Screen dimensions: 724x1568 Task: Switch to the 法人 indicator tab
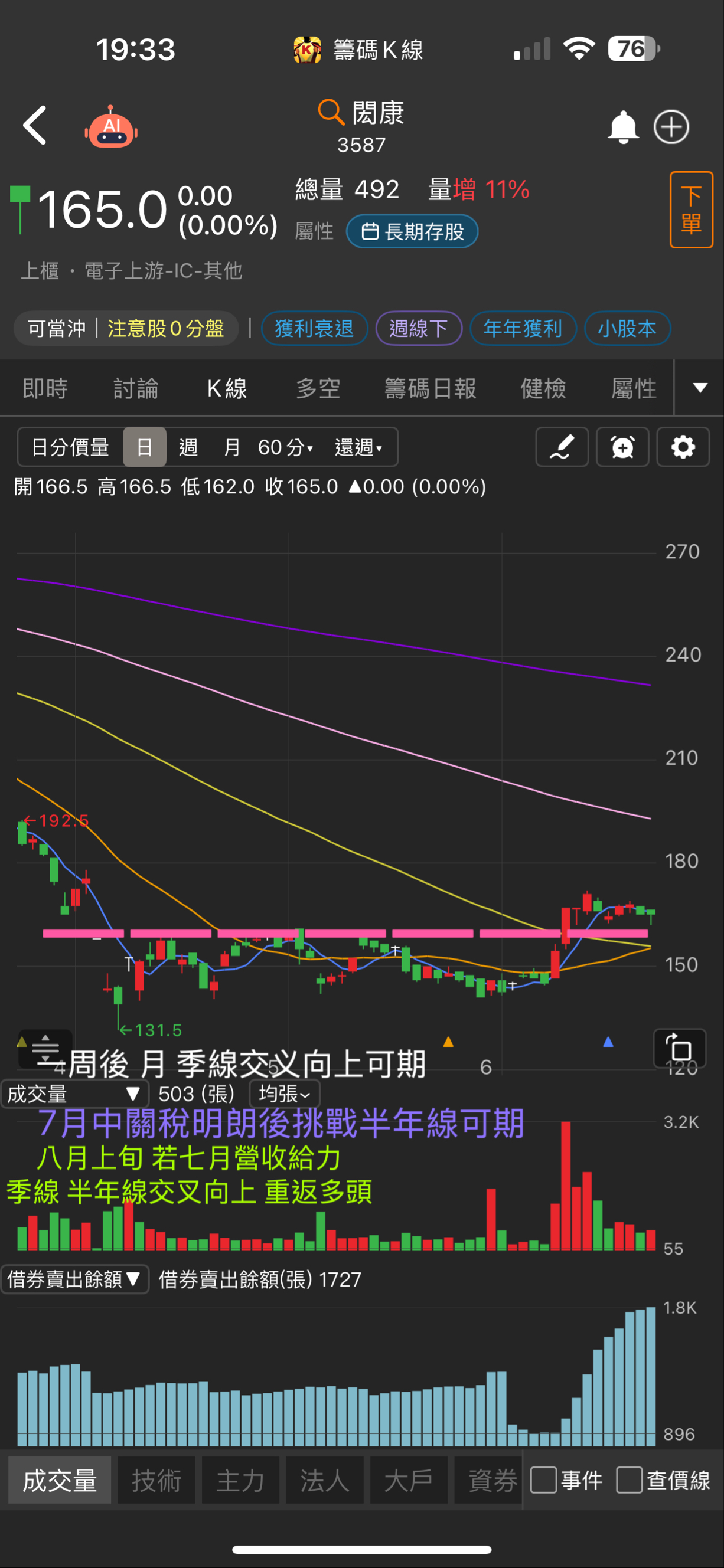[x=325, y=1480]
